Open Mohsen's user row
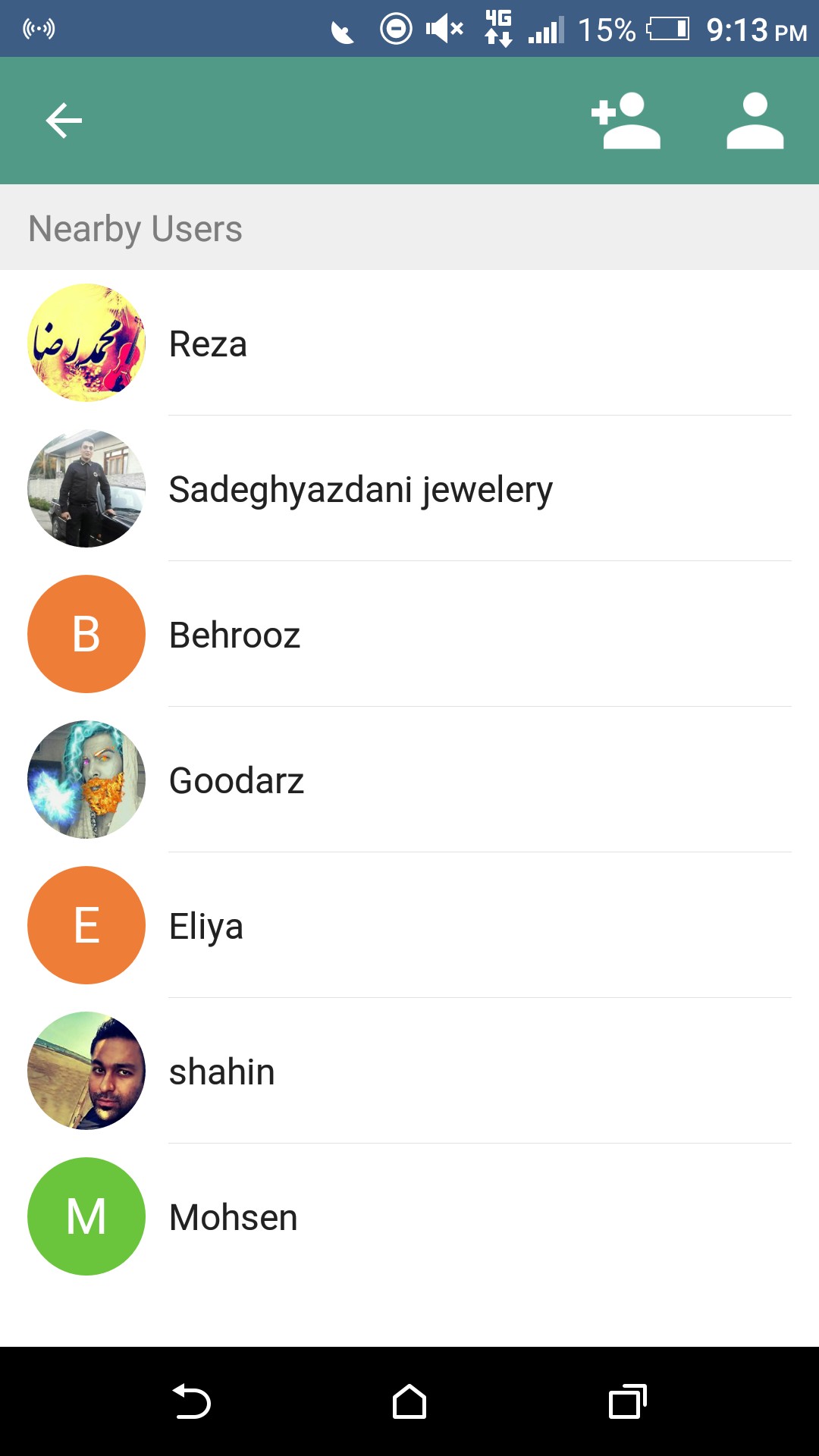Image resolution: width=819 pixels, height=1456 pixels. (409, 1216)
